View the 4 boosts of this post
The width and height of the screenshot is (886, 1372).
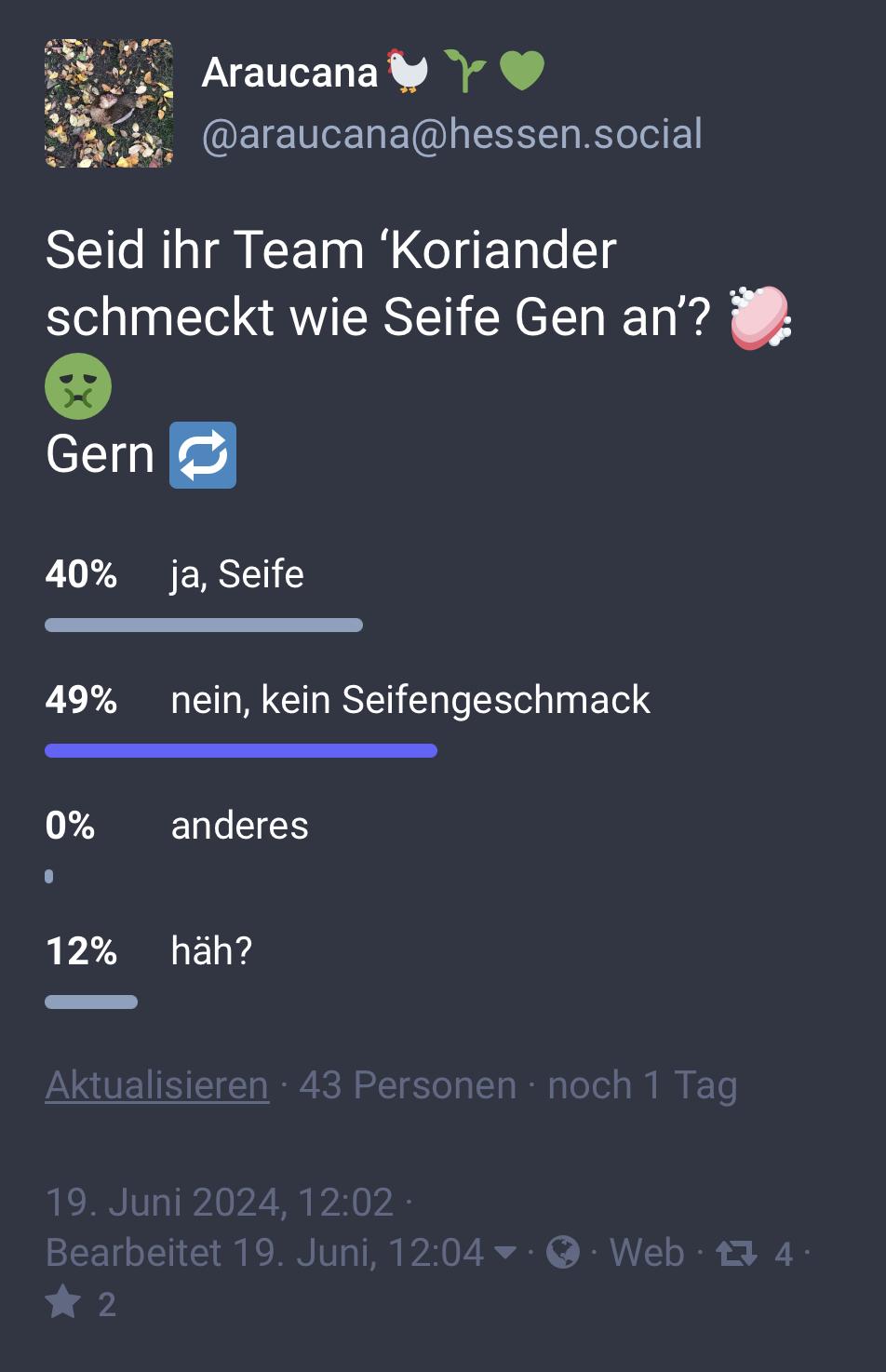[x=755, y=1254]
